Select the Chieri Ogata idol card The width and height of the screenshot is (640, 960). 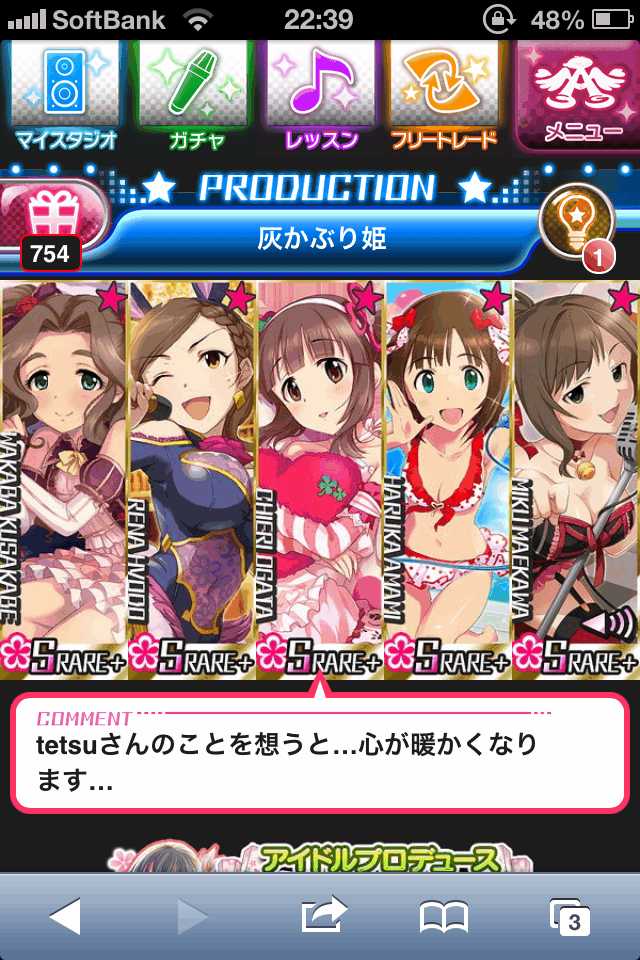click(x=320, y=470)
